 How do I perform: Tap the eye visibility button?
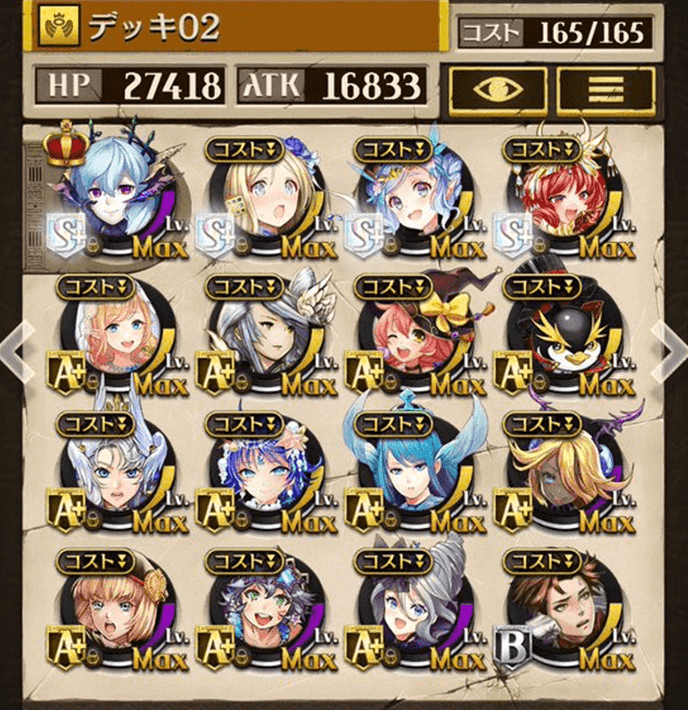(498, 88)
